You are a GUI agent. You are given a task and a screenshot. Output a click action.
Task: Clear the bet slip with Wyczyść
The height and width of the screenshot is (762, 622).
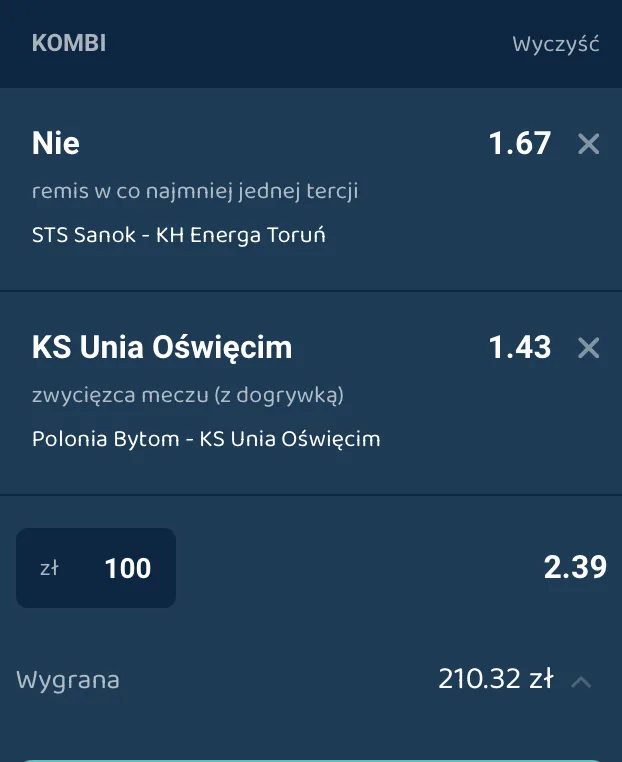click(555, 45)
